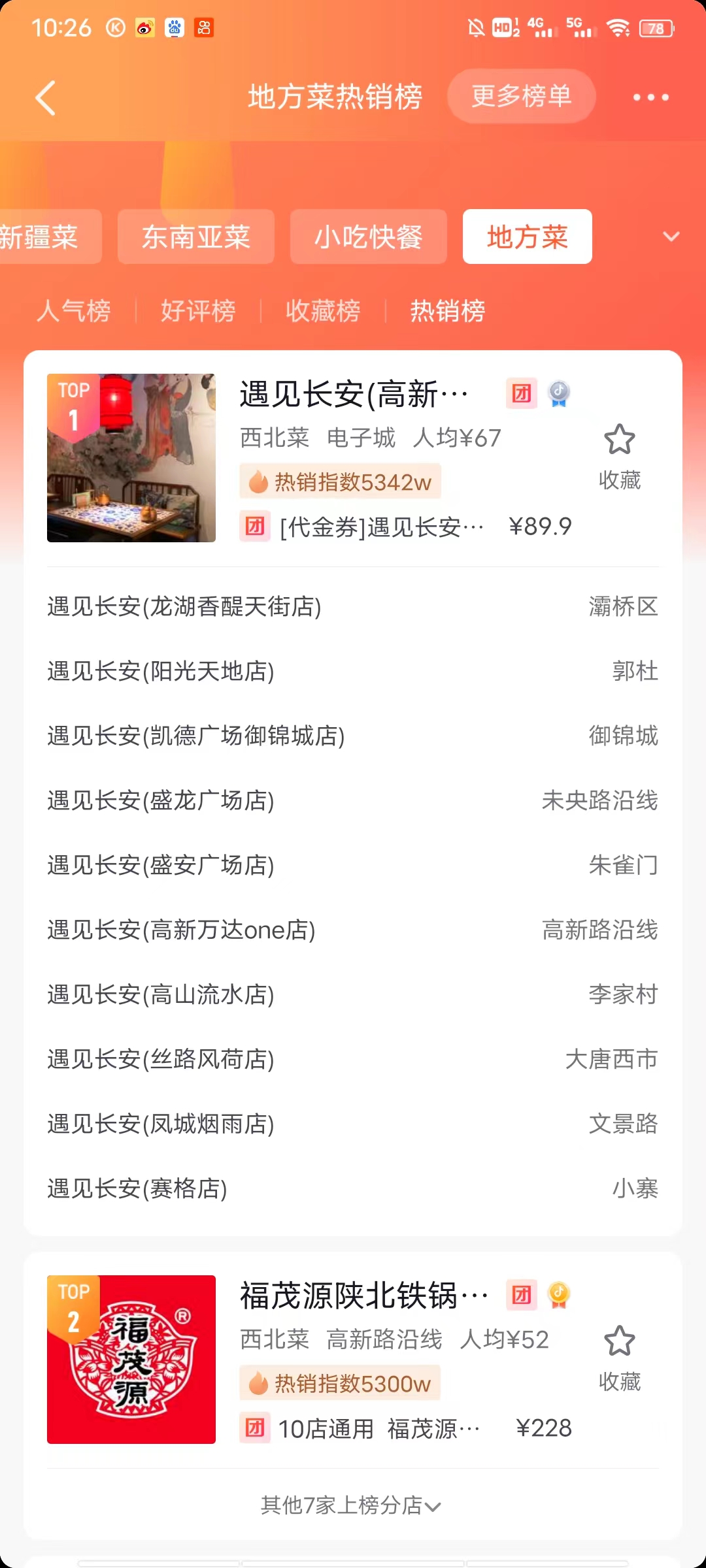706x1568 pixels.
Task: Open the three-dot overflow menu
Action: (x=650, y=98)
